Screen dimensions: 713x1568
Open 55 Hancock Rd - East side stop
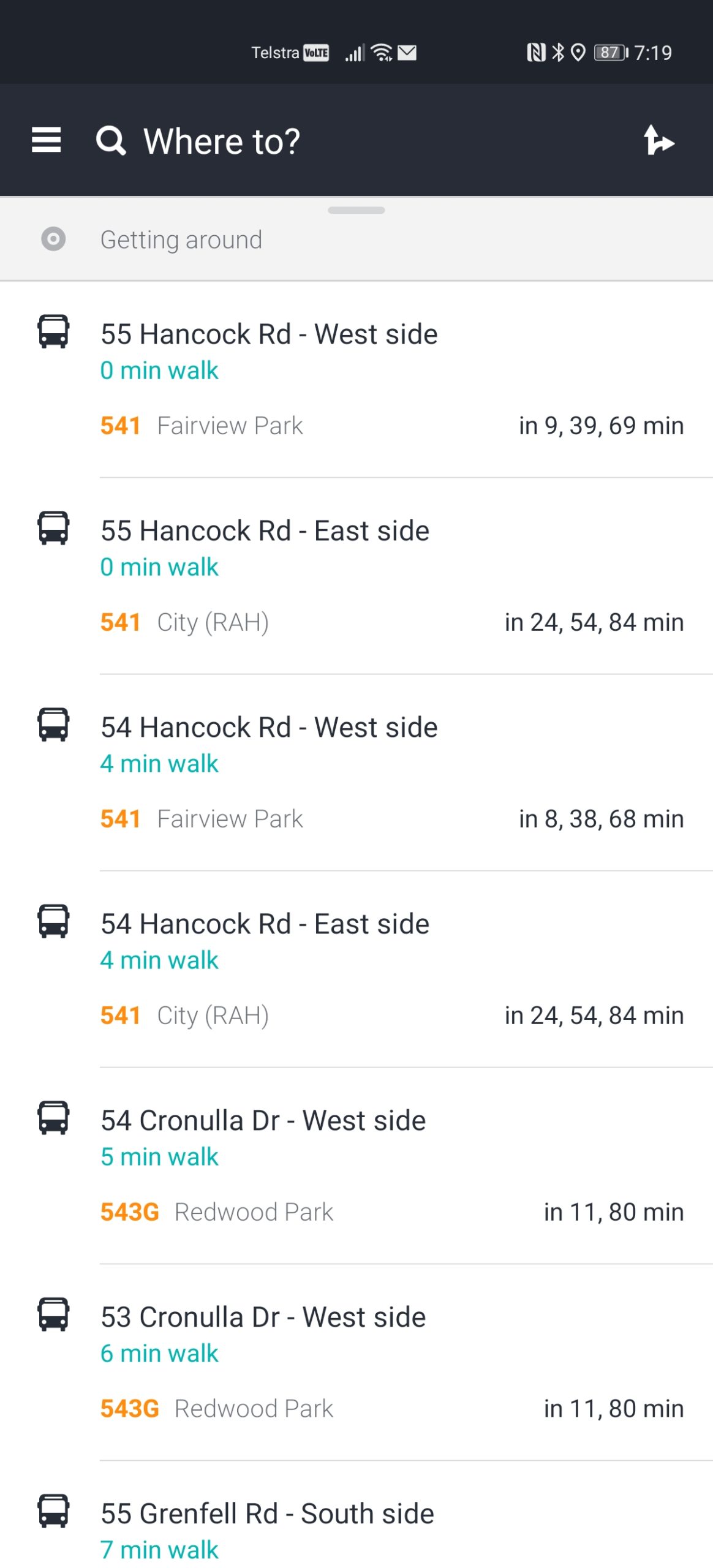(356, 576)
